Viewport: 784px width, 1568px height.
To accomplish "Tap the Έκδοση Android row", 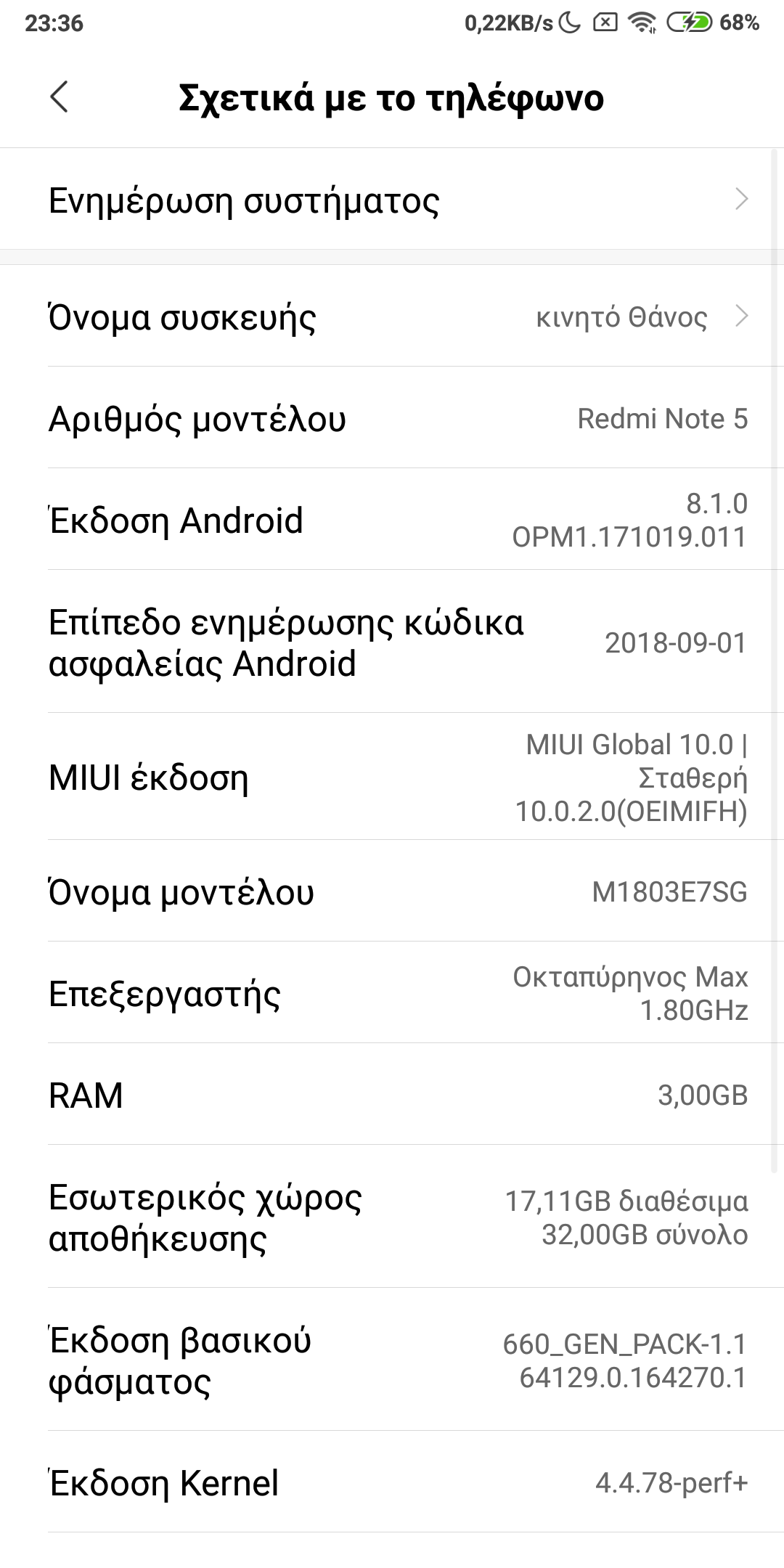I will [x=392, y=520].
